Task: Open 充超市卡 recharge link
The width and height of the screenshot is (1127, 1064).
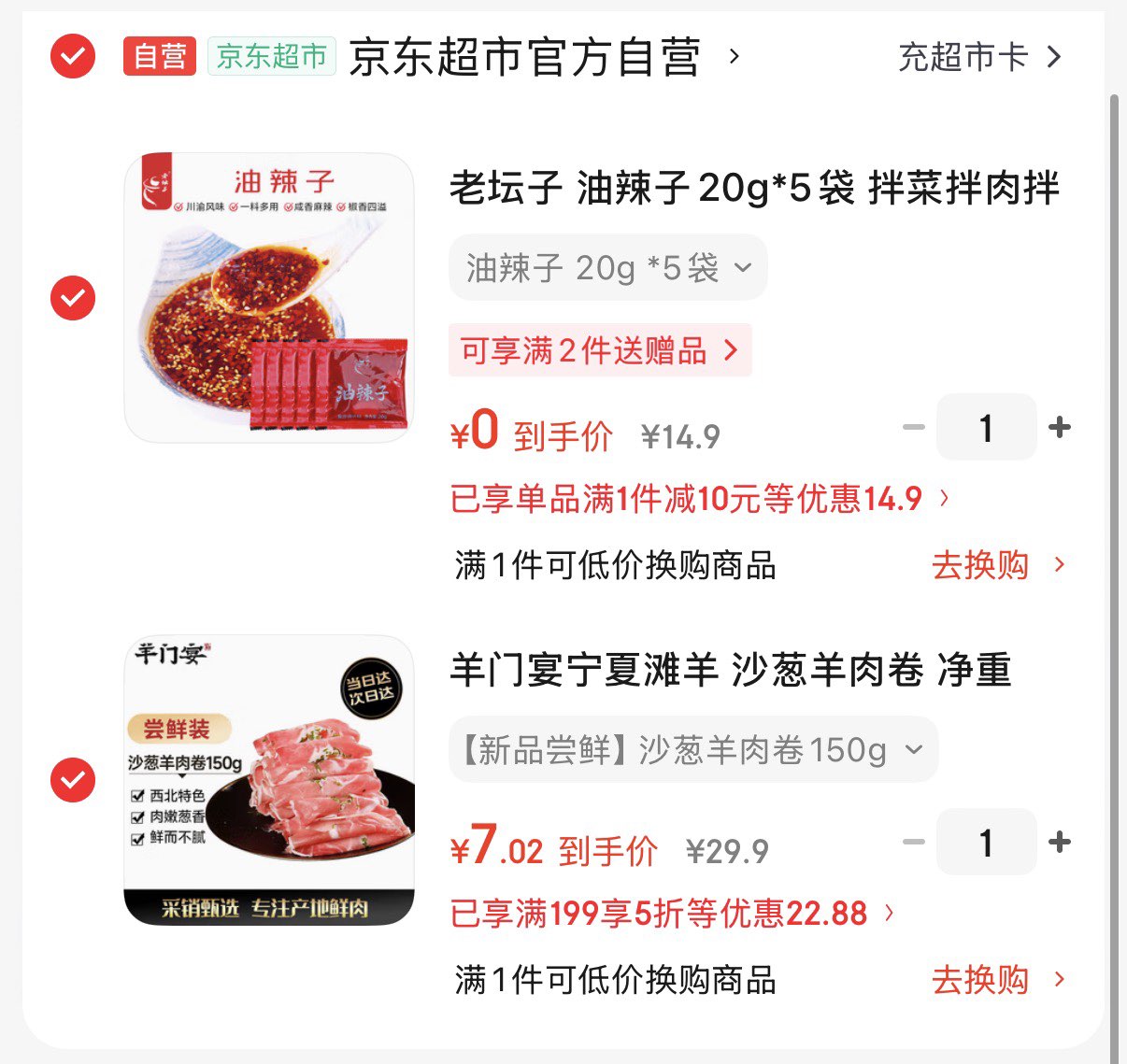Action: (x=979, y=57)
